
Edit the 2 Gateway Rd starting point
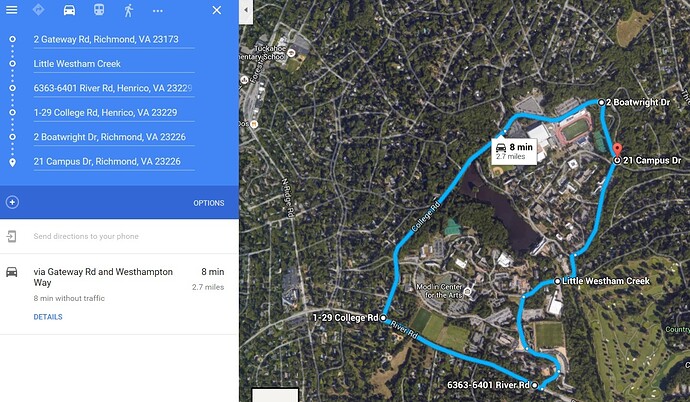coord(110,39)
